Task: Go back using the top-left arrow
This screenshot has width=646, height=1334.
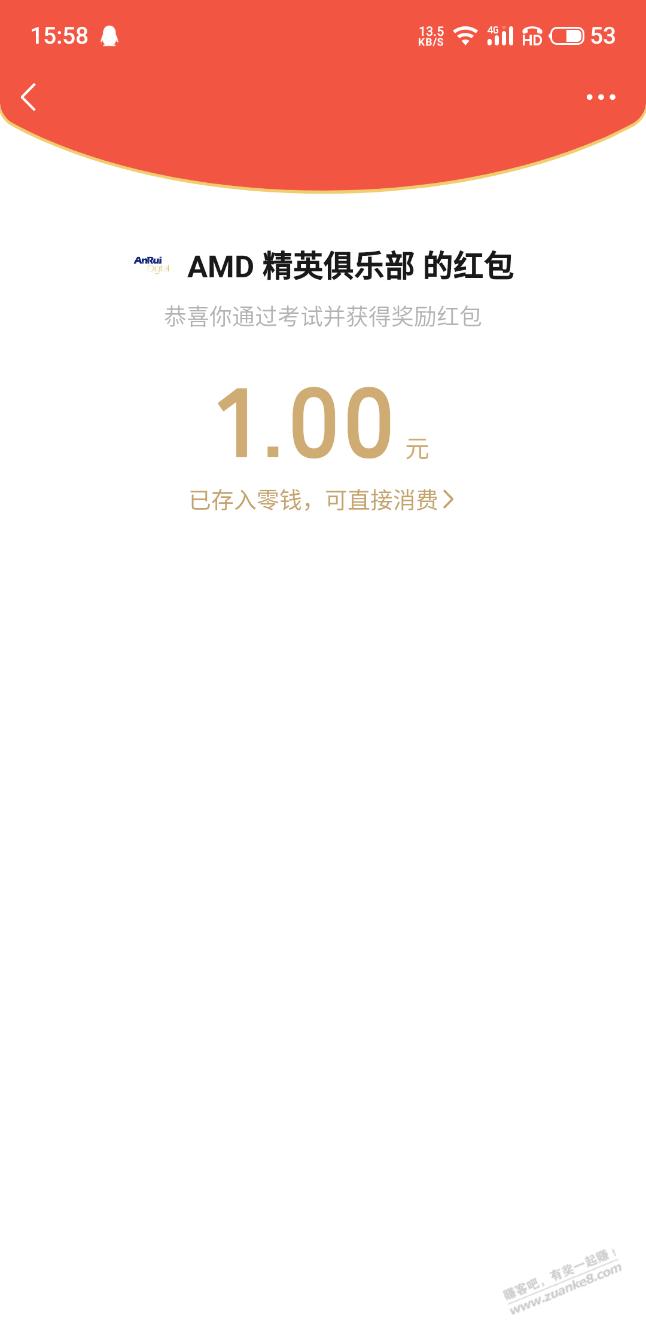Action: point(29,97)
